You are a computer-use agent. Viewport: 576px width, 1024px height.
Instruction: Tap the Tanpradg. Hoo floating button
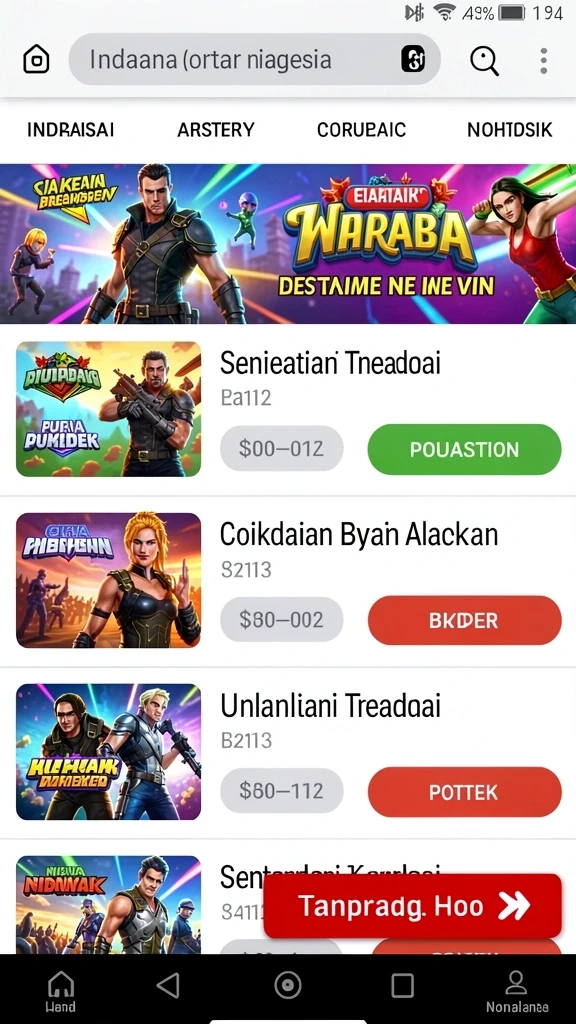coord(413,906)
